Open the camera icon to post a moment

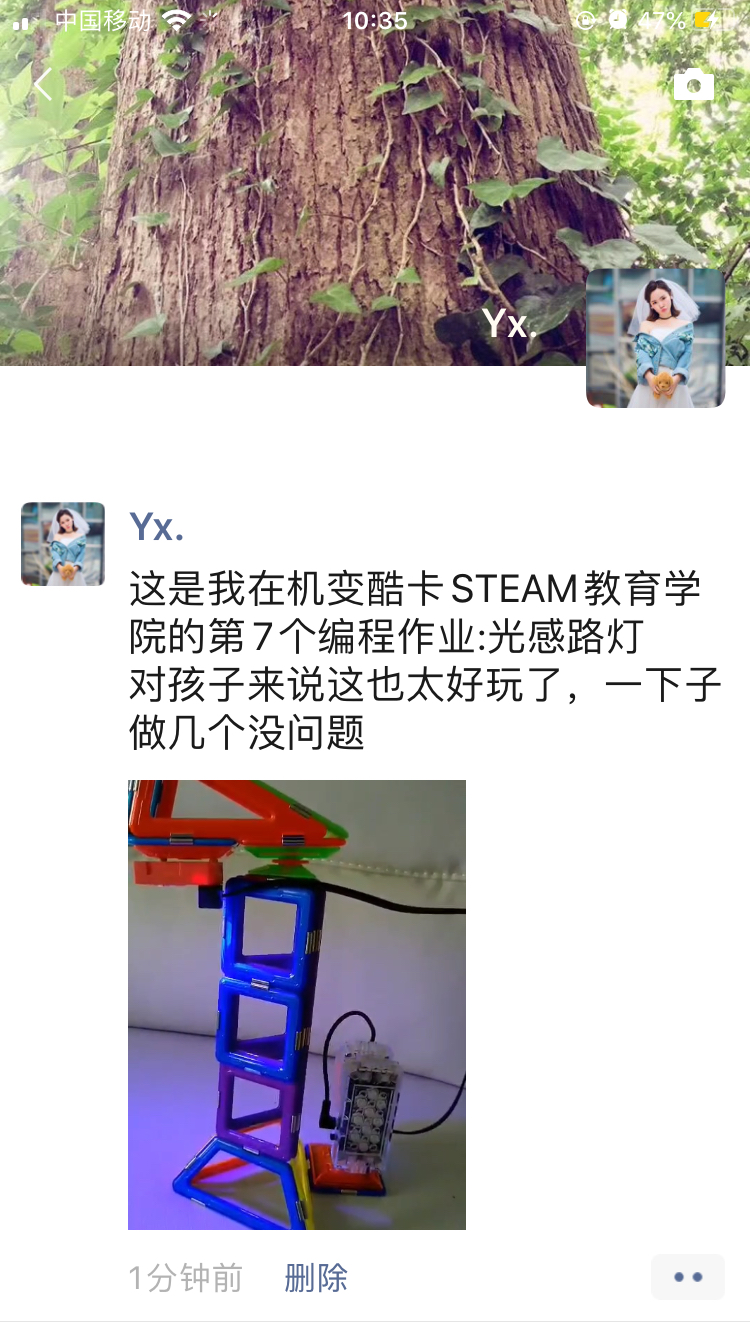pyautogui.click(x=693, y=85)
